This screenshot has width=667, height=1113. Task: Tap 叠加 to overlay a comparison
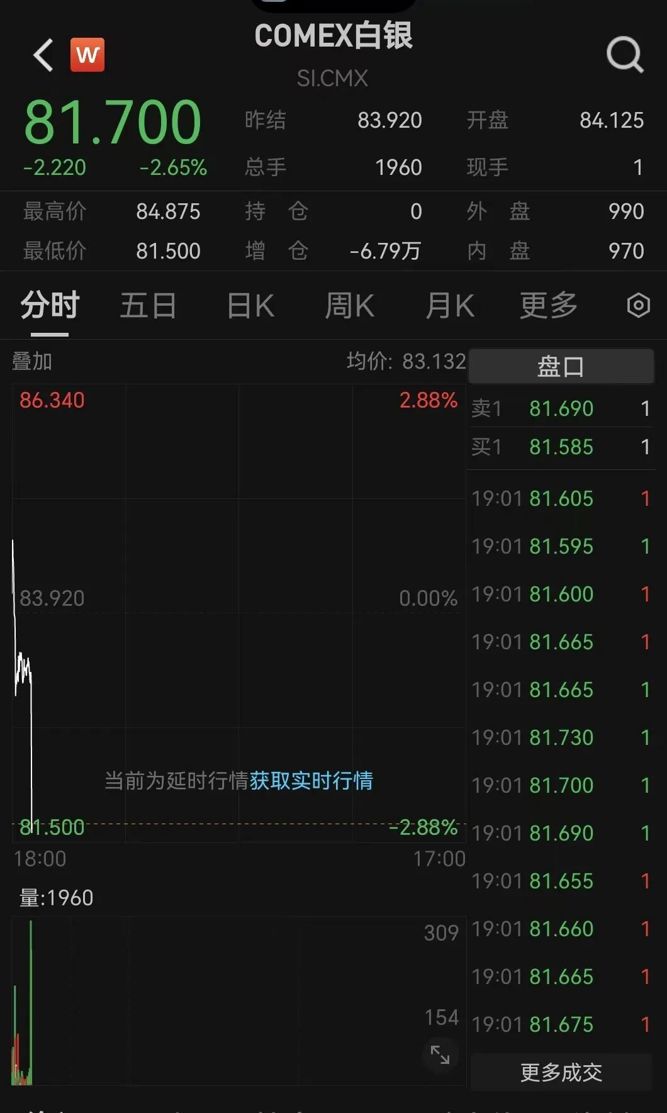[x=32, y=361]
